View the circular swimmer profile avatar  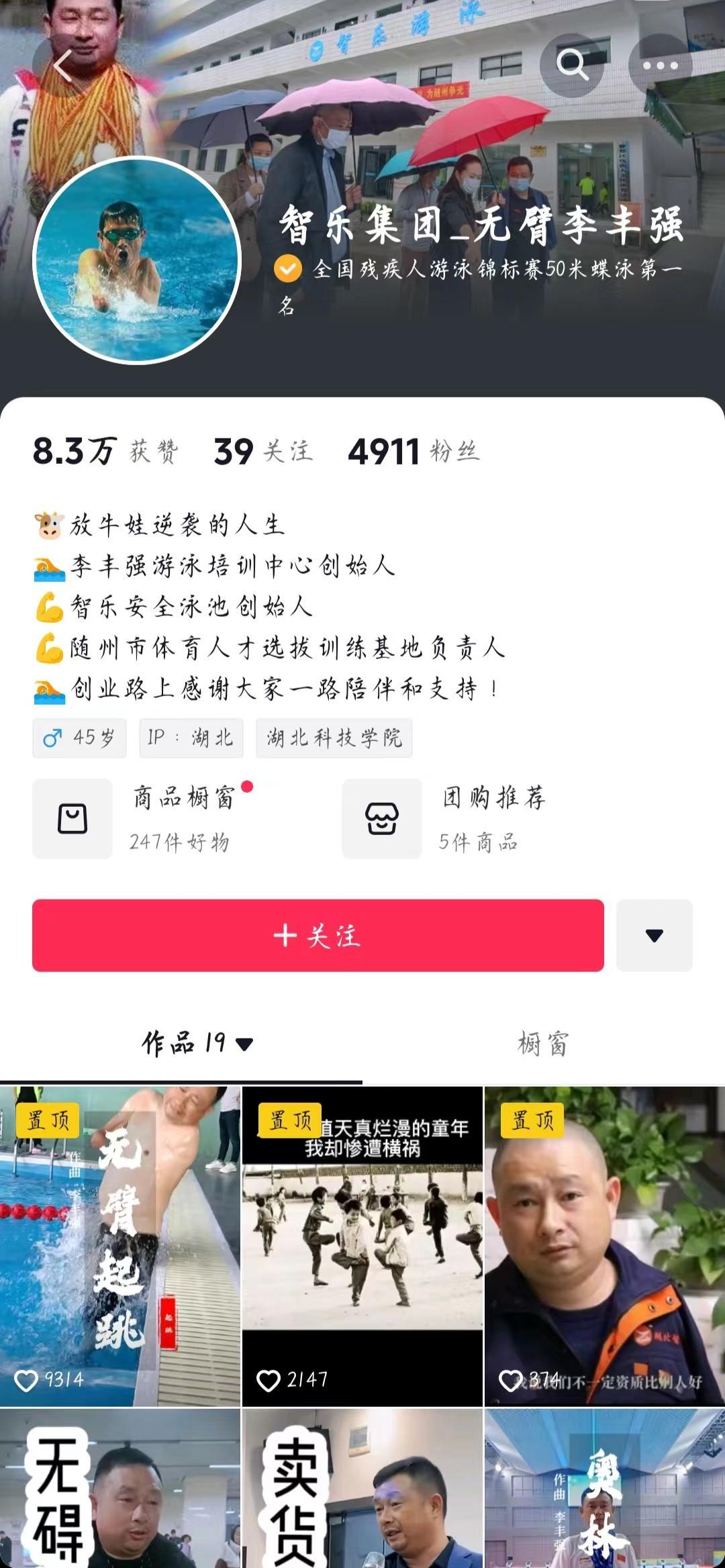137,260
